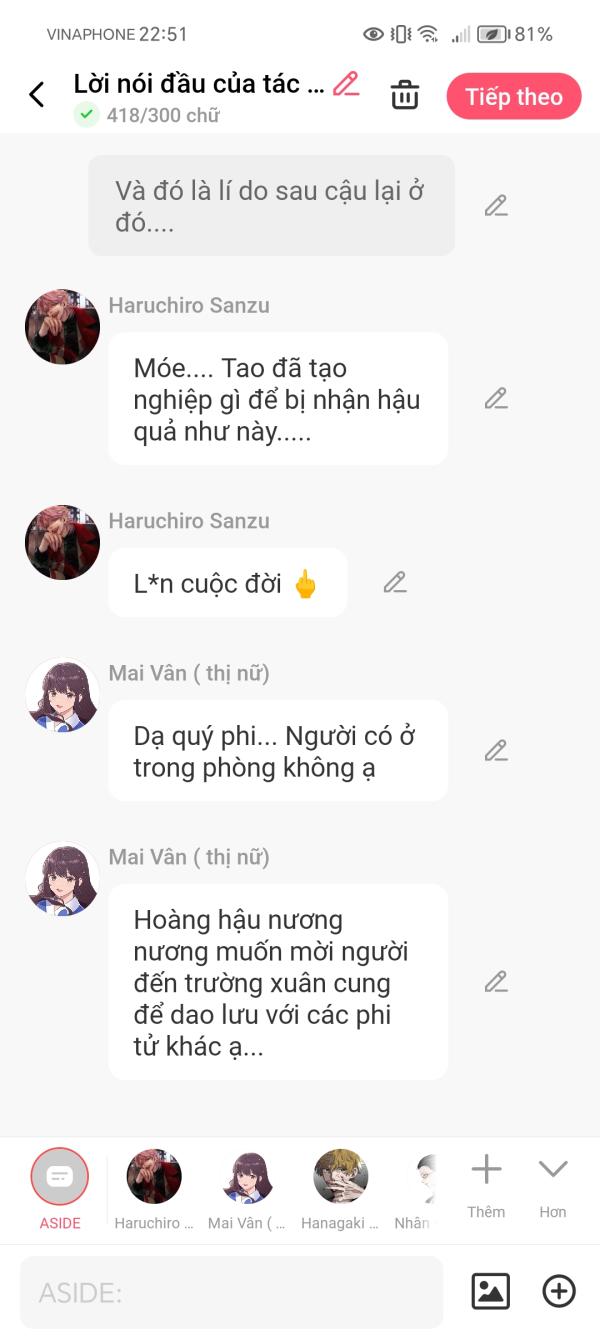Tap the trash delete icon

pos(405,95)
